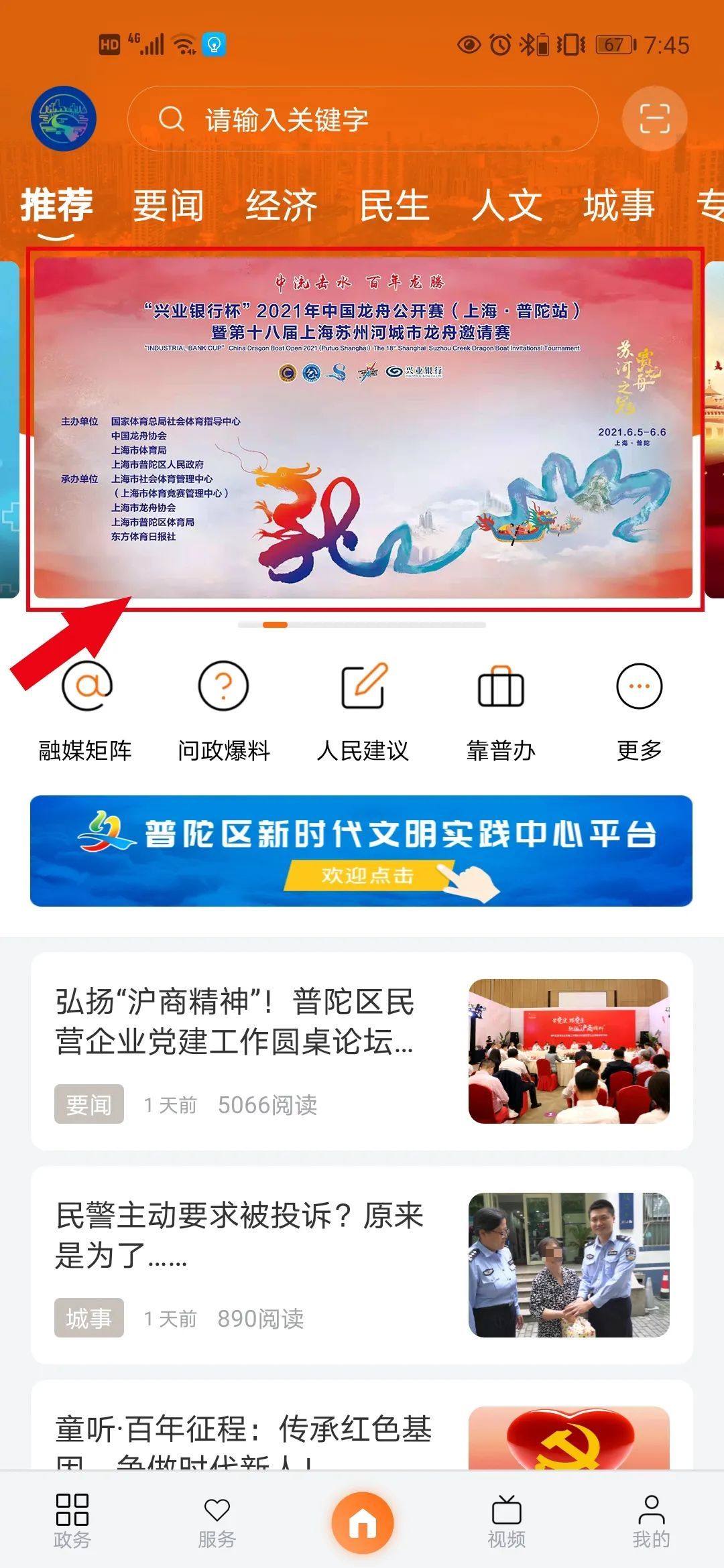This screenshot has width=724, height=1568.
Task: Open the round profile logo at top left
Action: click(x=64, y=119)
